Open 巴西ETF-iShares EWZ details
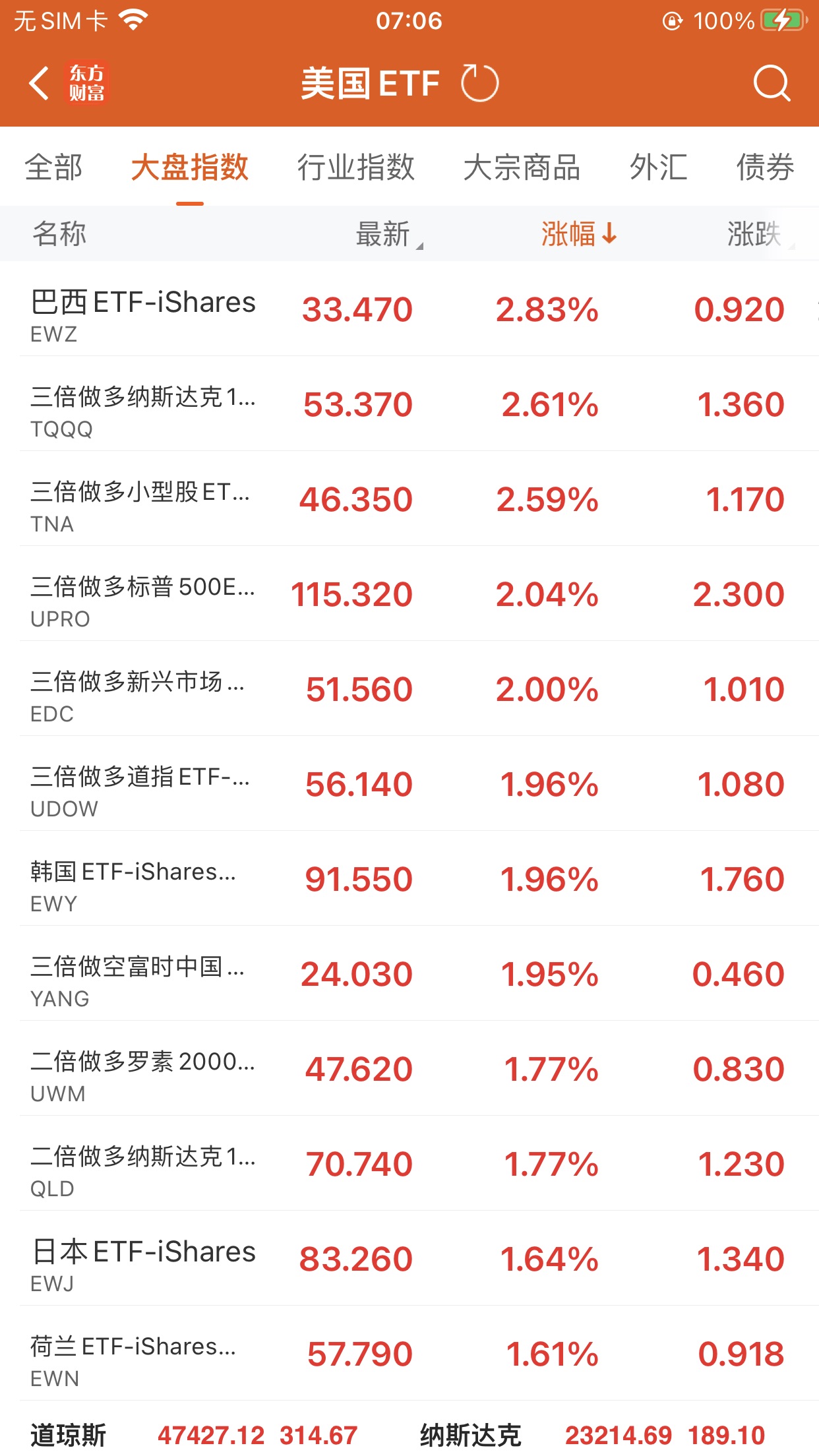Image resolution: width=819 pixels, height=1456 pixels. 409,310
